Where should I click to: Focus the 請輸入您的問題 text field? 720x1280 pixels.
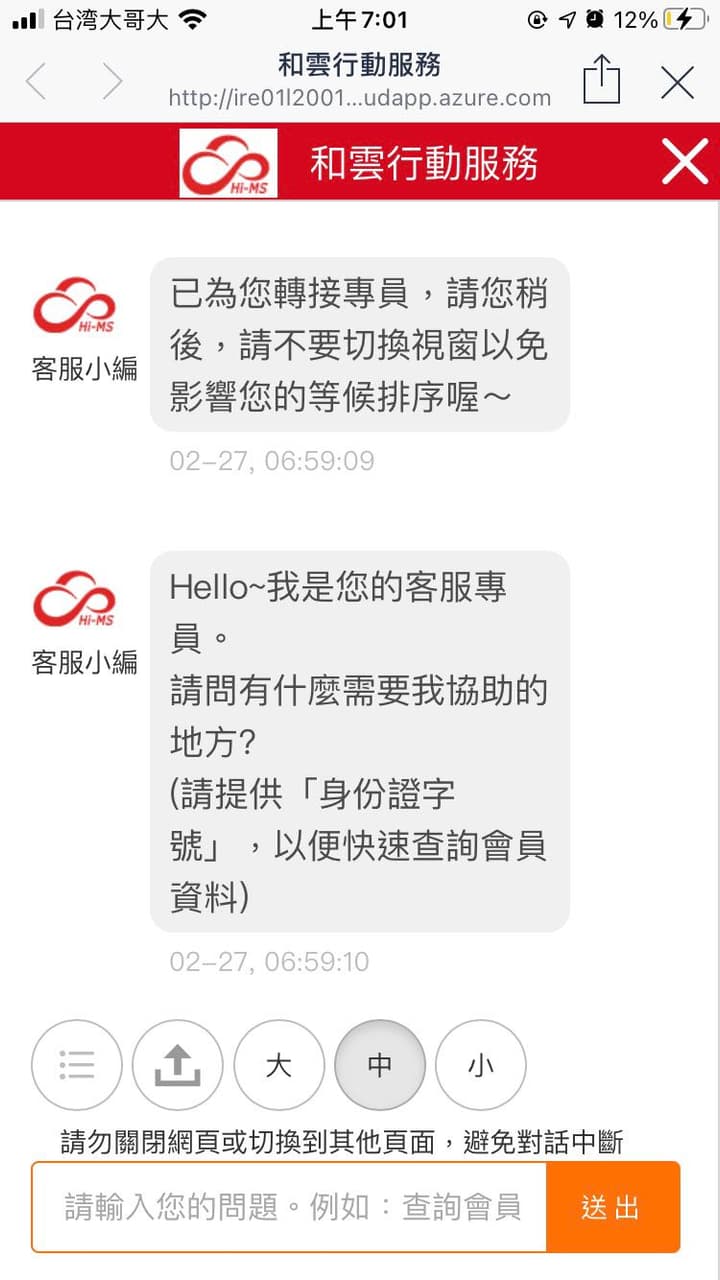(x=290, y=1207)
